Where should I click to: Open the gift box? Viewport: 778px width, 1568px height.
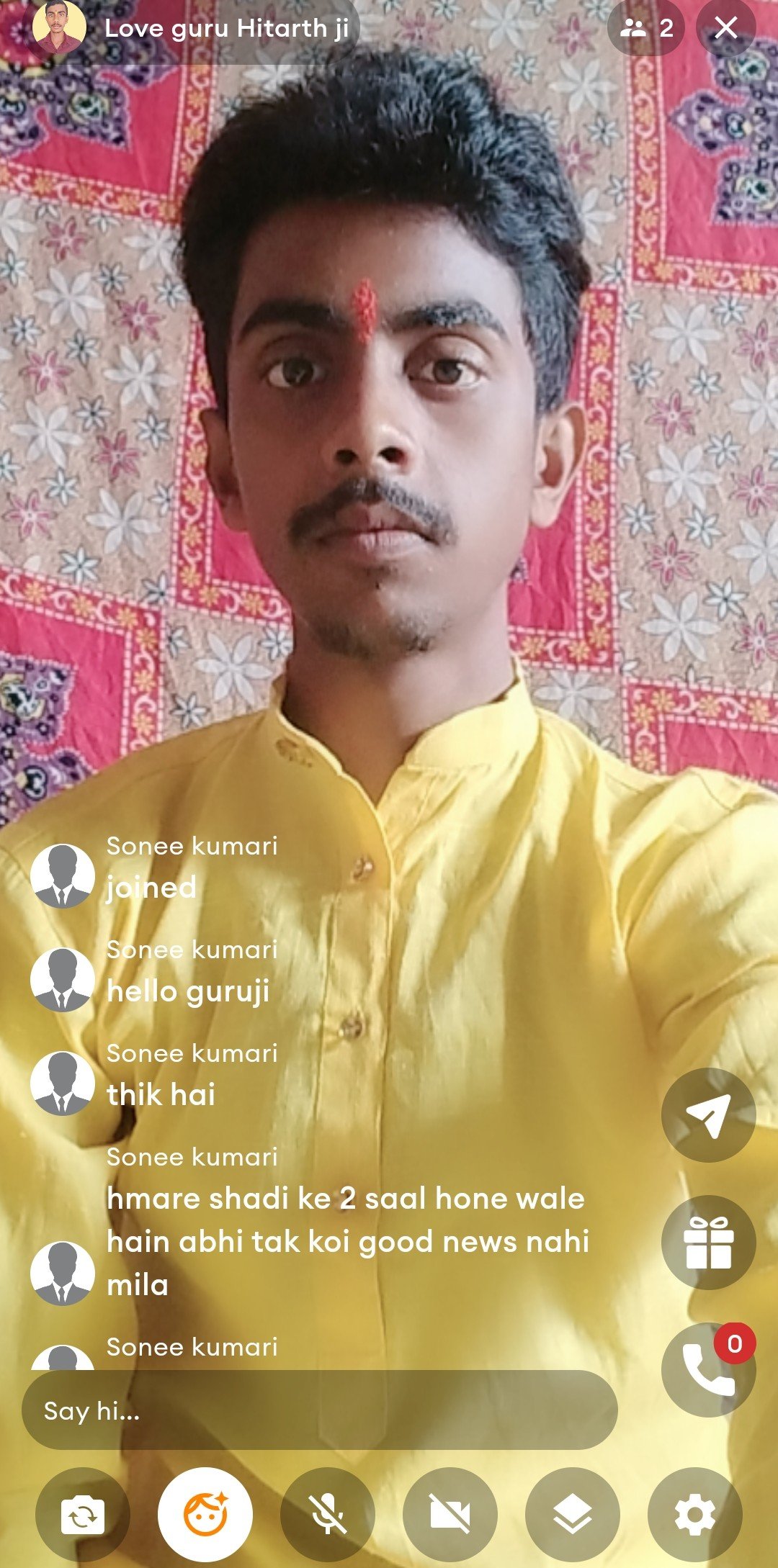pos(708,1242)
